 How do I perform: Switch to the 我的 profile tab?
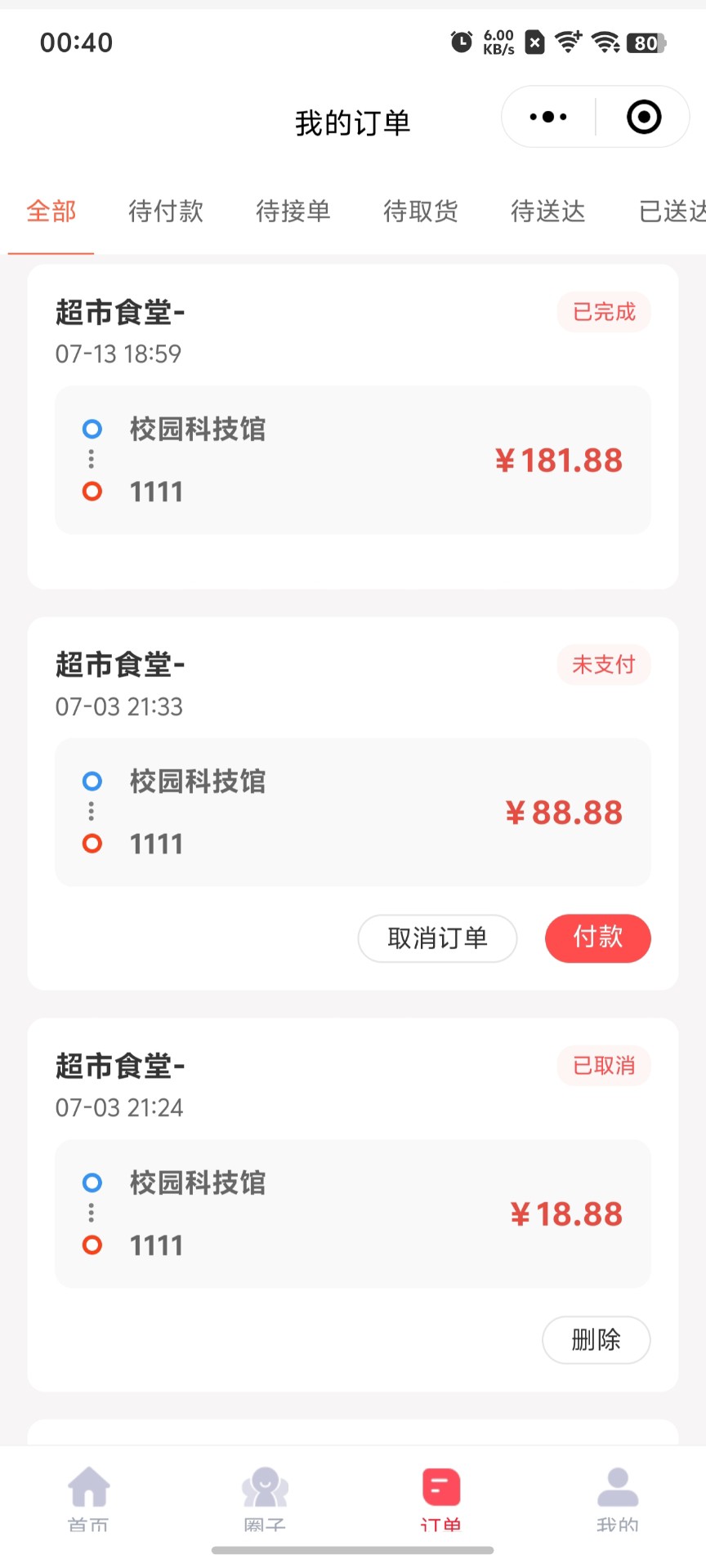(618, 1496)
